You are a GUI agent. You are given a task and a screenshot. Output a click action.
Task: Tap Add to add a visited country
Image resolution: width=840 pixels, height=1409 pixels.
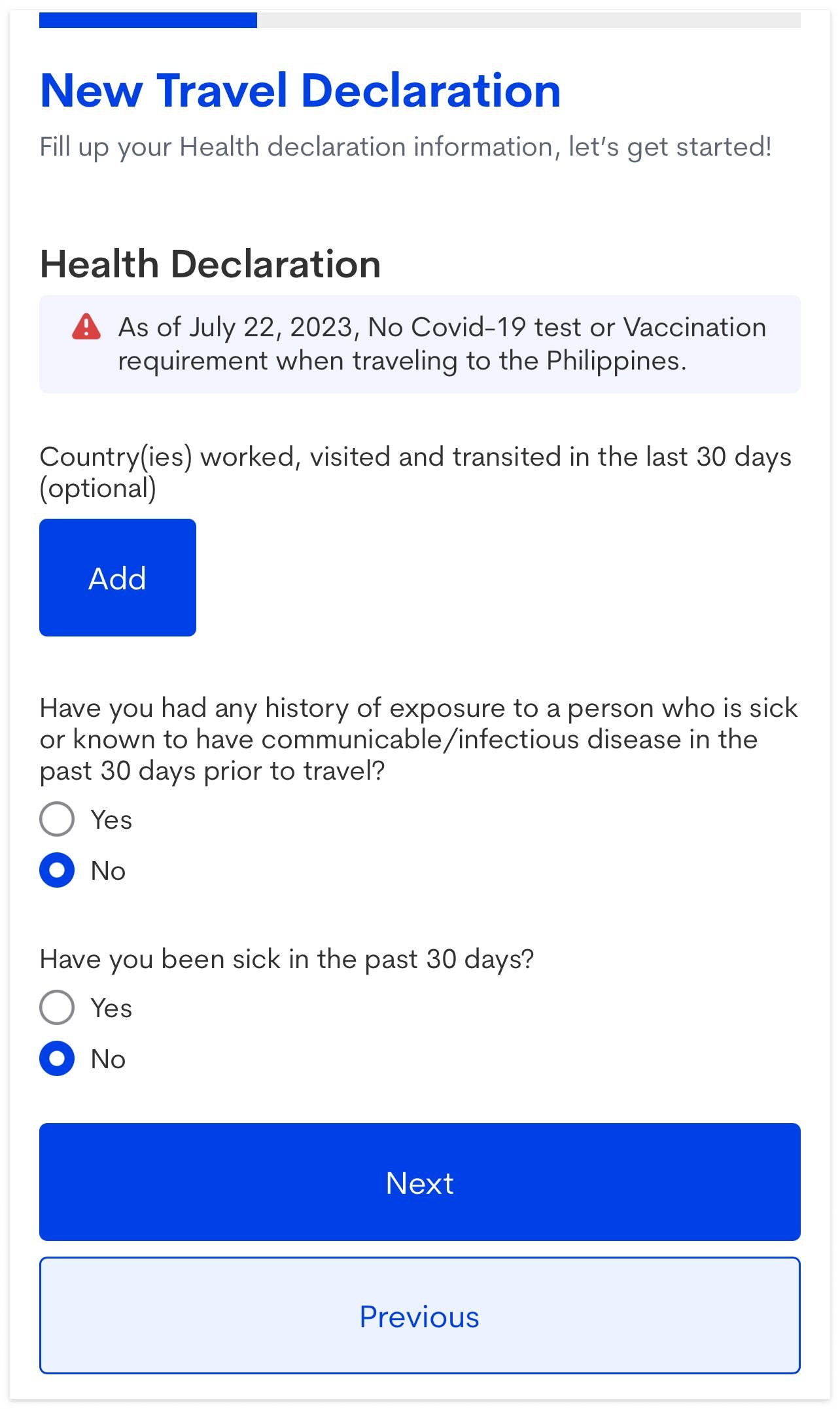click(118, 578)
